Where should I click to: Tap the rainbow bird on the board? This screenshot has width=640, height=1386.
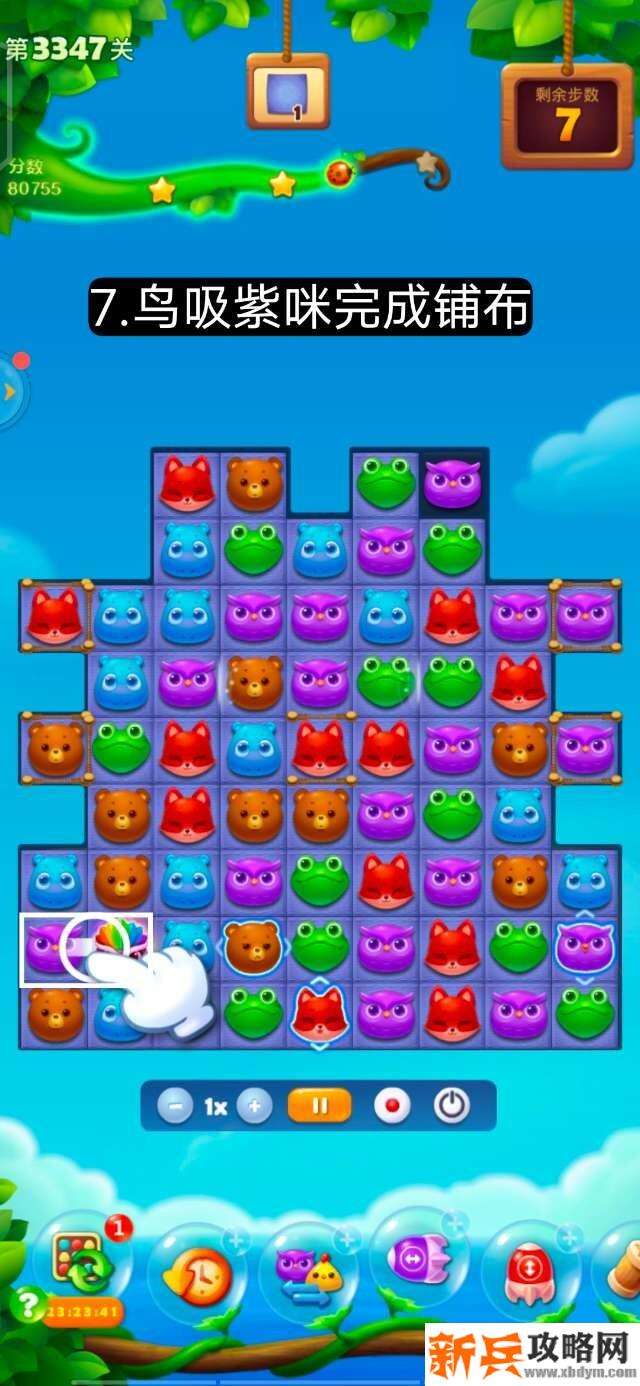[120, 942]
